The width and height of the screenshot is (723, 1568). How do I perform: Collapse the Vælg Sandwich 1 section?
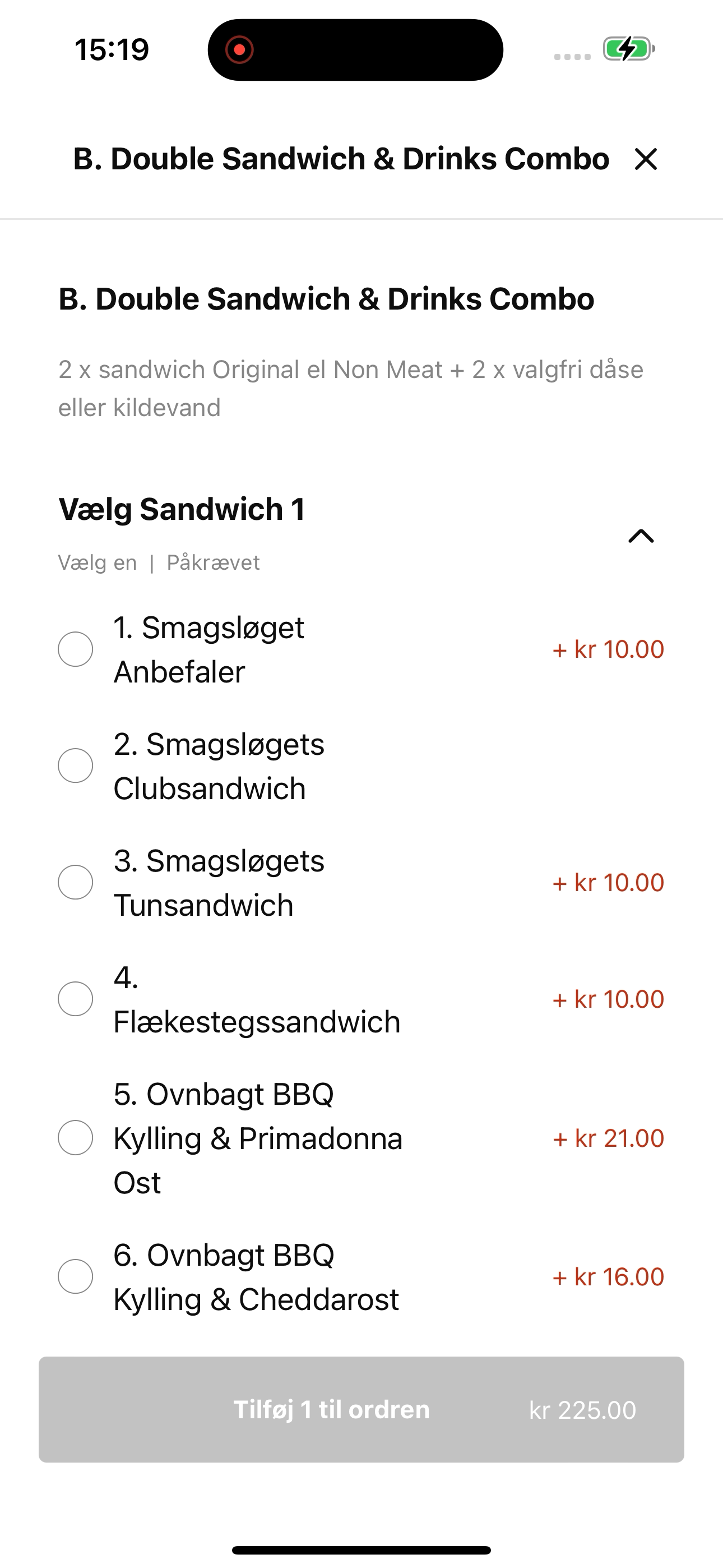click(641, 536)
